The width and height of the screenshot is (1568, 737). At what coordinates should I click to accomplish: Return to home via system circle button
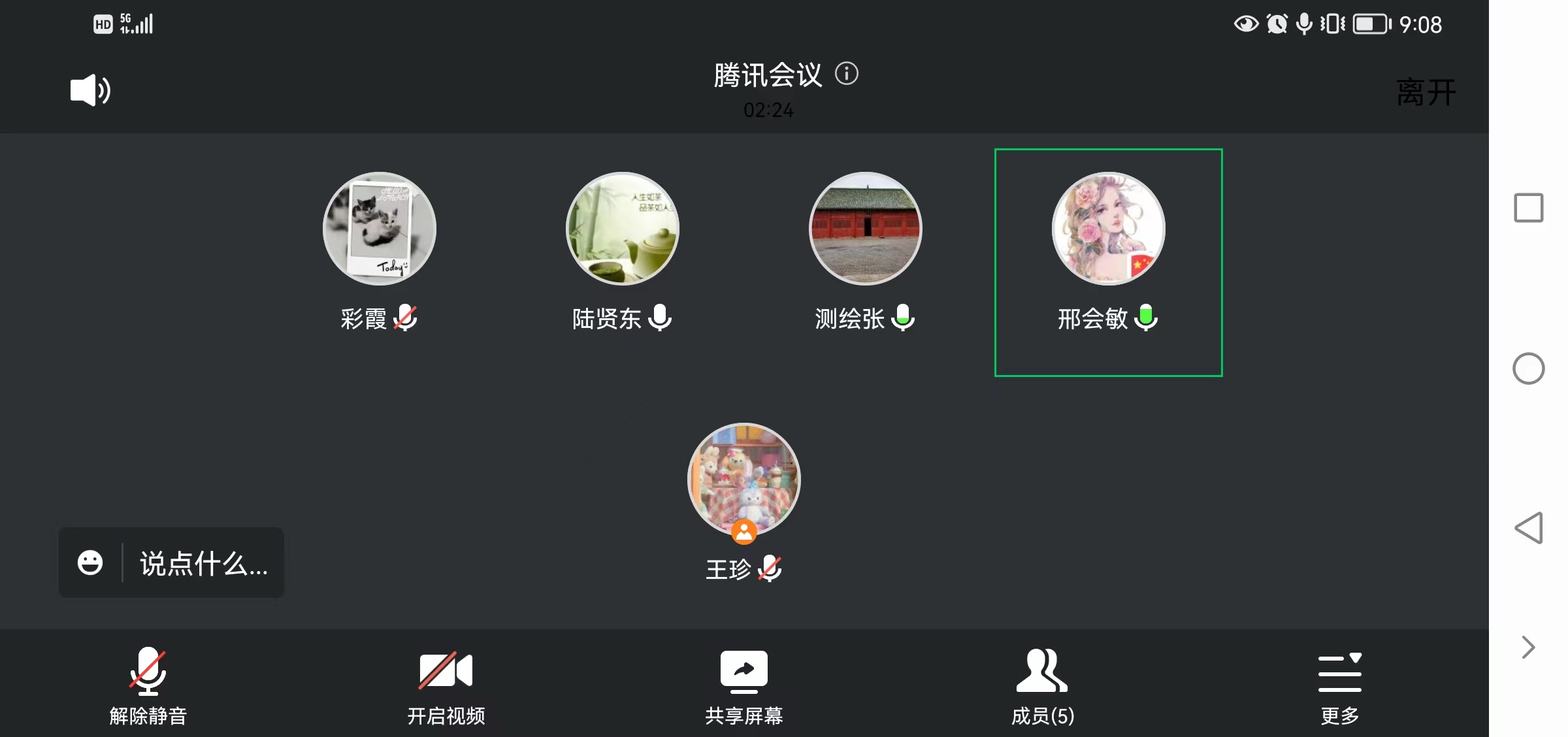1529,368
